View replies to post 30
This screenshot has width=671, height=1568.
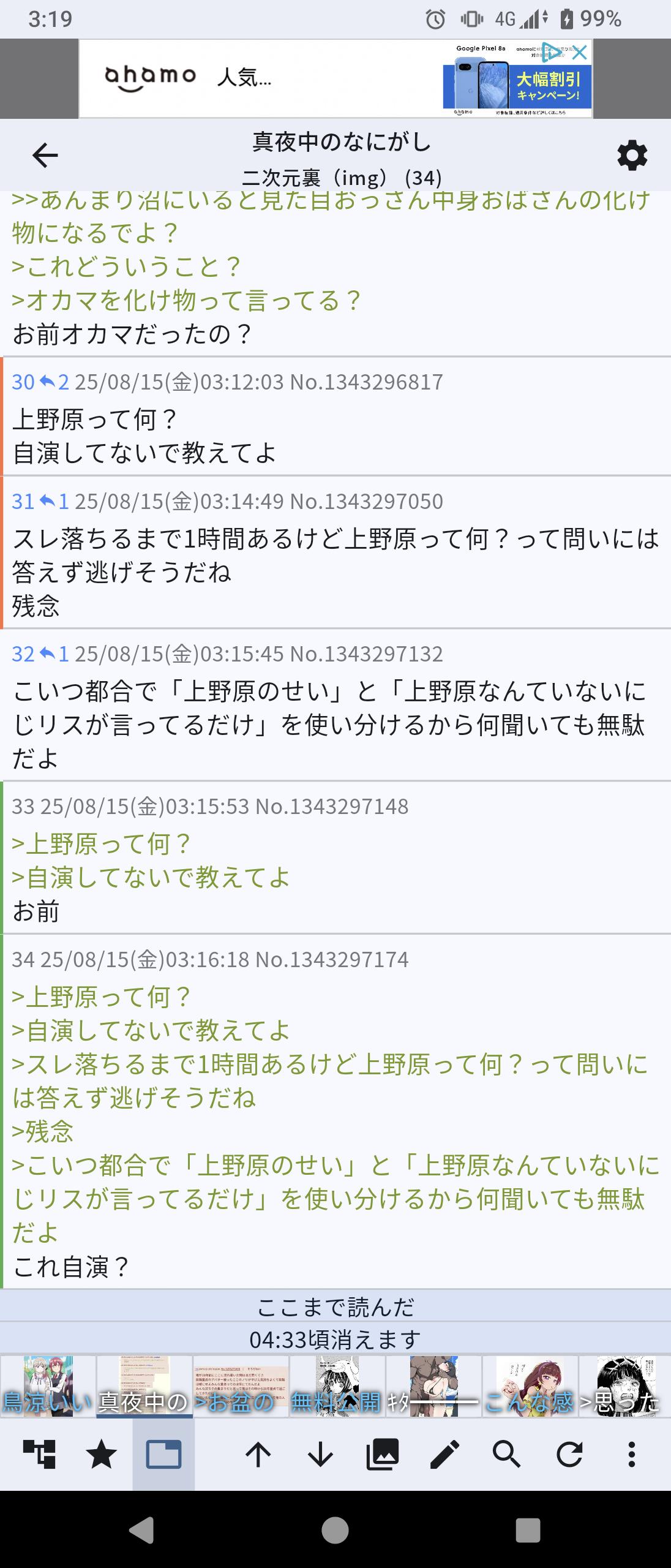tap(54, 382)
